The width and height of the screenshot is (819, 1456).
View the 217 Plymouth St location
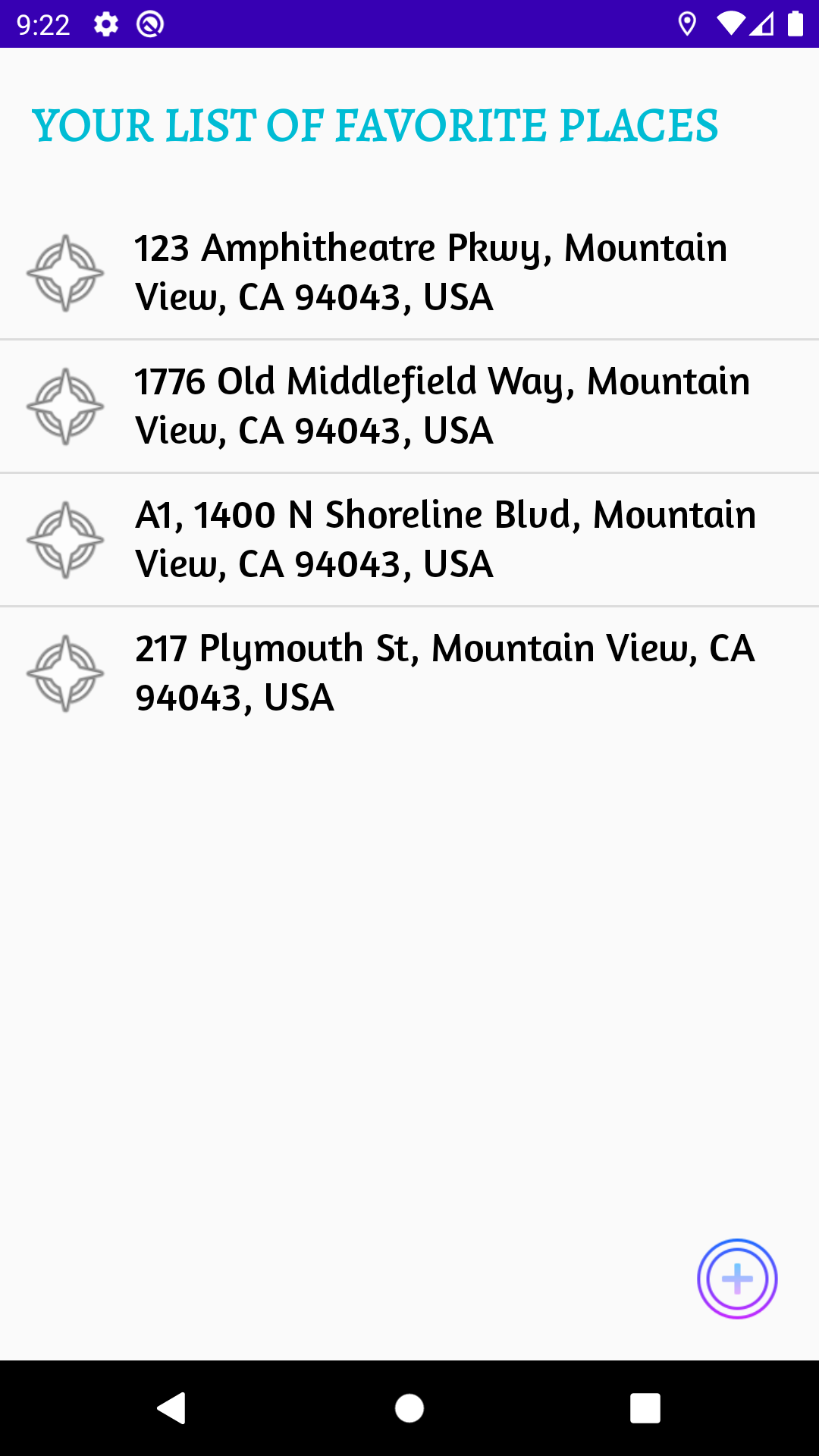click(x=409, y=673)
